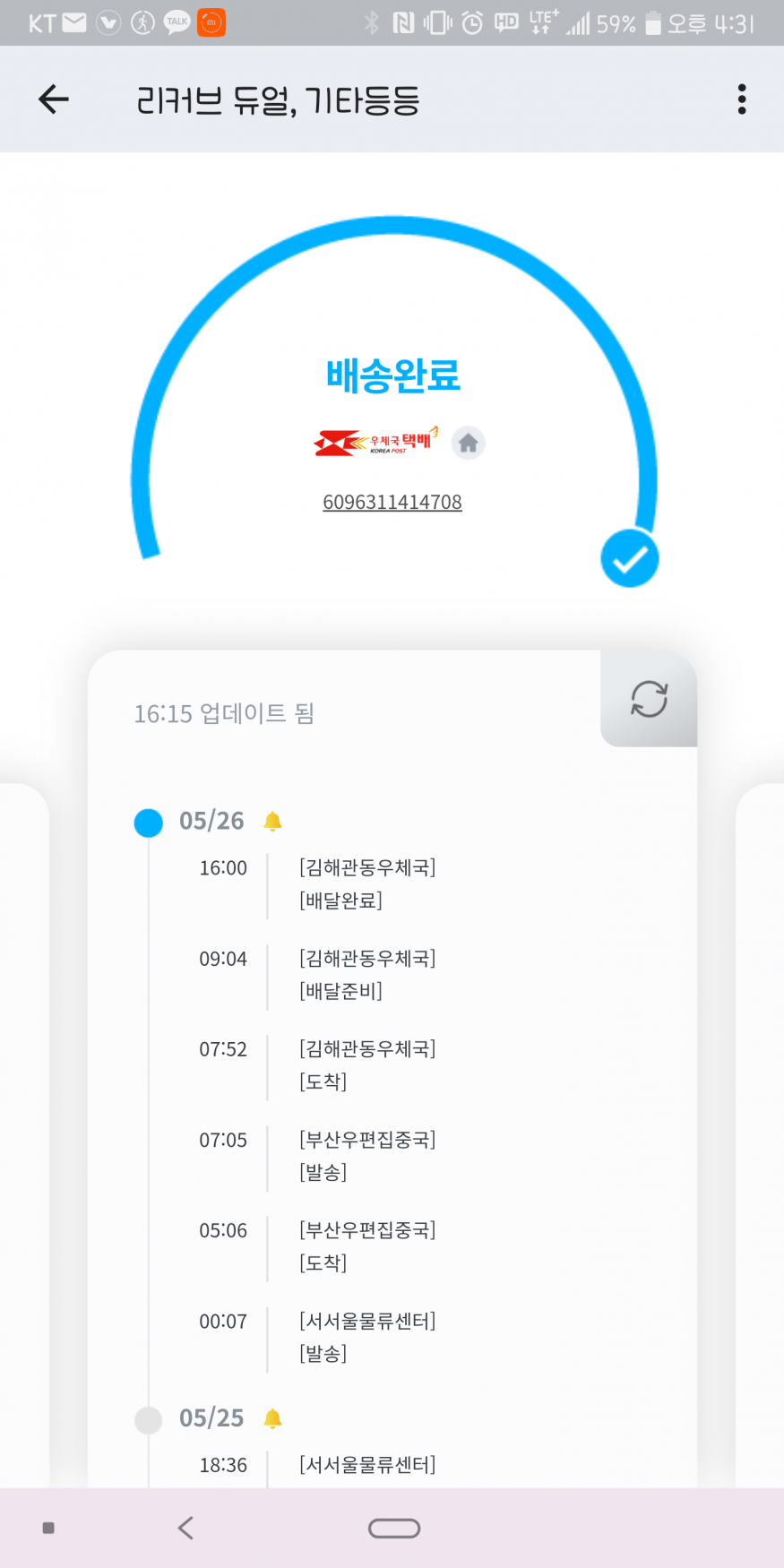Viewport: 784px width, 1568px height.
Task: Tap the system home button
Action: point(394,1529)
